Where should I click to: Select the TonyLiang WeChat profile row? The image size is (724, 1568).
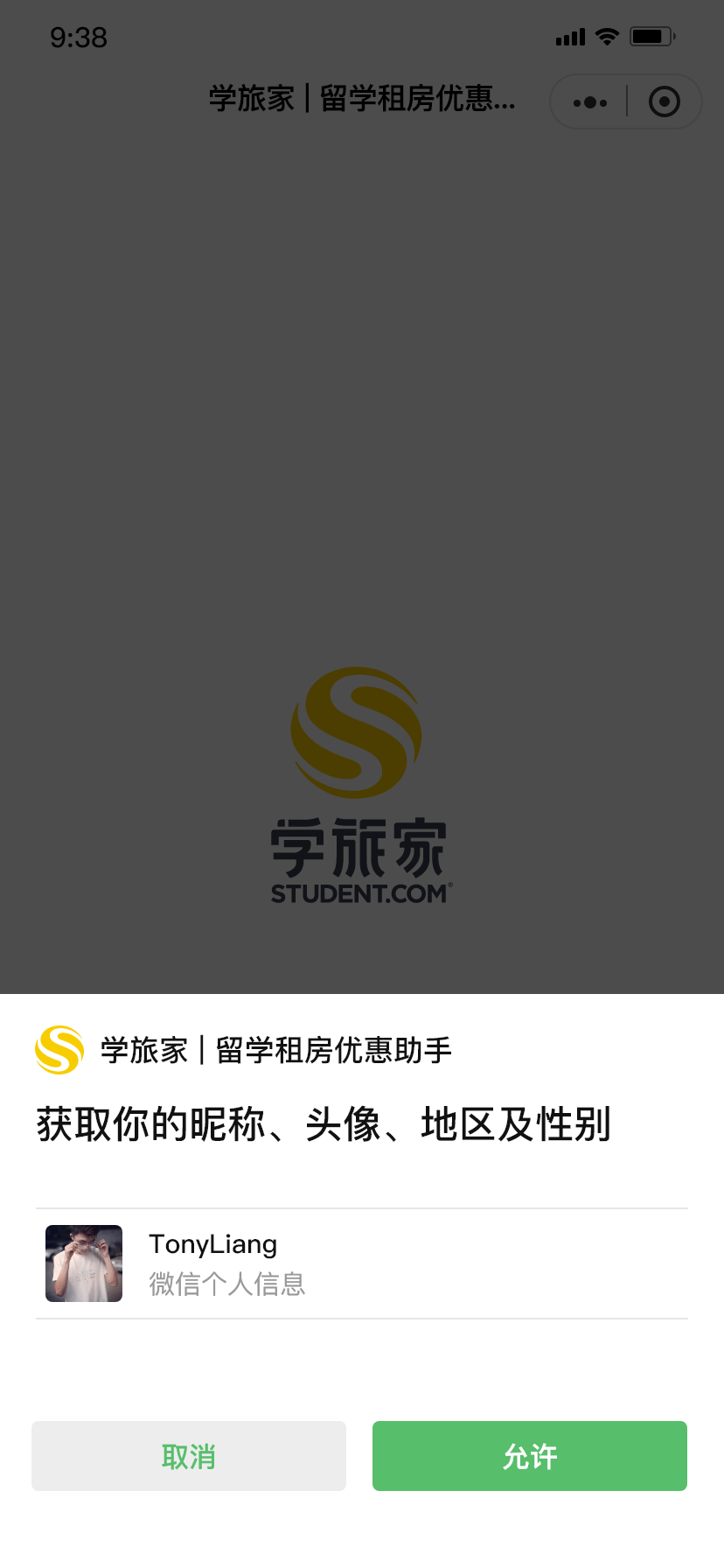coord(362,1263)
